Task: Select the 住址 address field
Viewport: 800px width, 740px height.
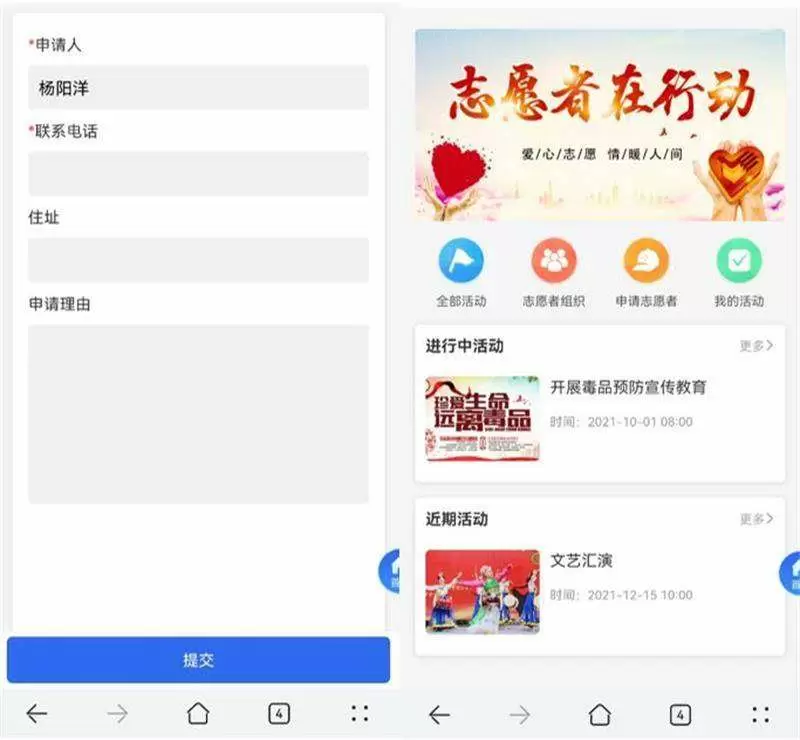Action: coord(198,260)
